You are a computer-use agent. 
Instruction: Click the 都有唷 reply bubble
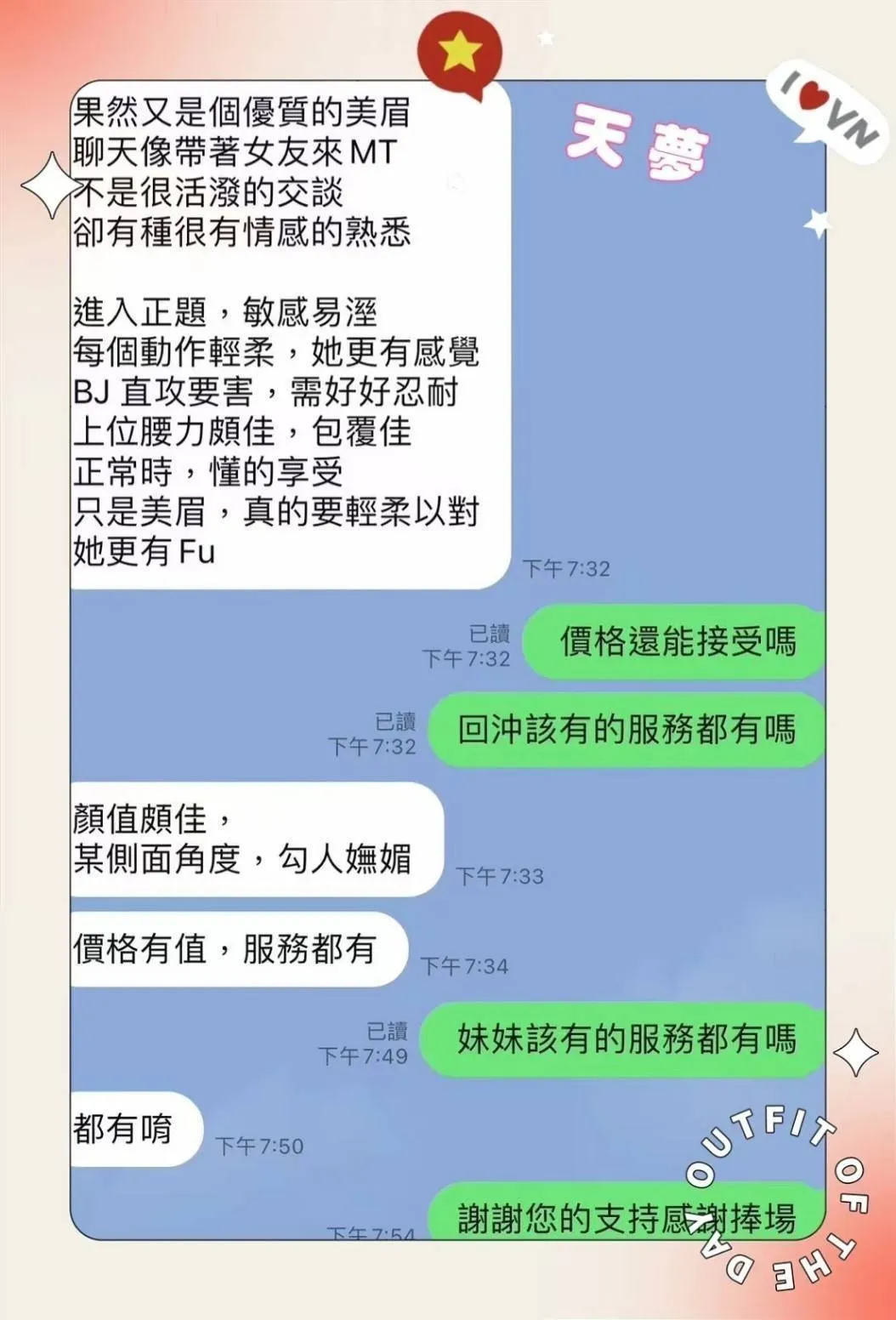(x=132, y=1129)
